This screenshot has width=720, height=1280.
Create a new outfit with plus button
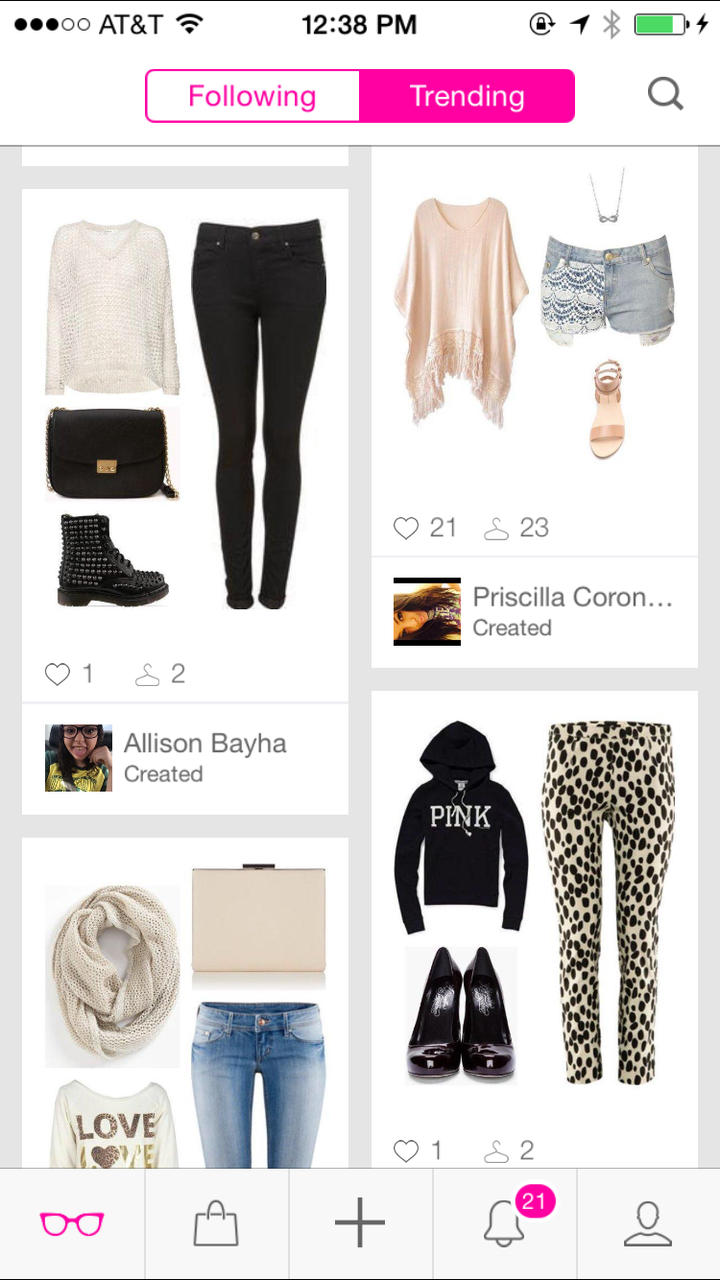(x=360, y=1223)
